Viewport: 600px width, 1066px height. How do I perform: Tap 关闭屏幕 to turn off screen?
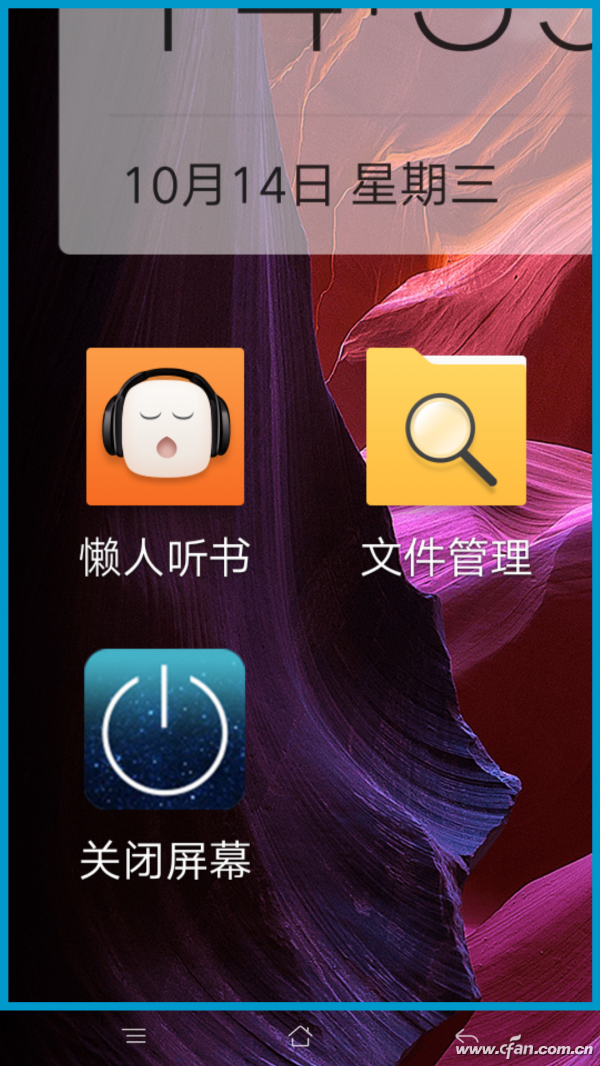(x=165, y=729)
